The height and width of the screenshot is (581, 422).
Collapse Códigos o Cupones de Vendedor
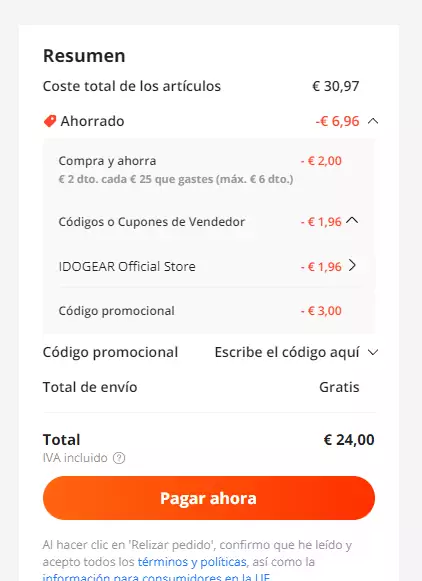352,220
